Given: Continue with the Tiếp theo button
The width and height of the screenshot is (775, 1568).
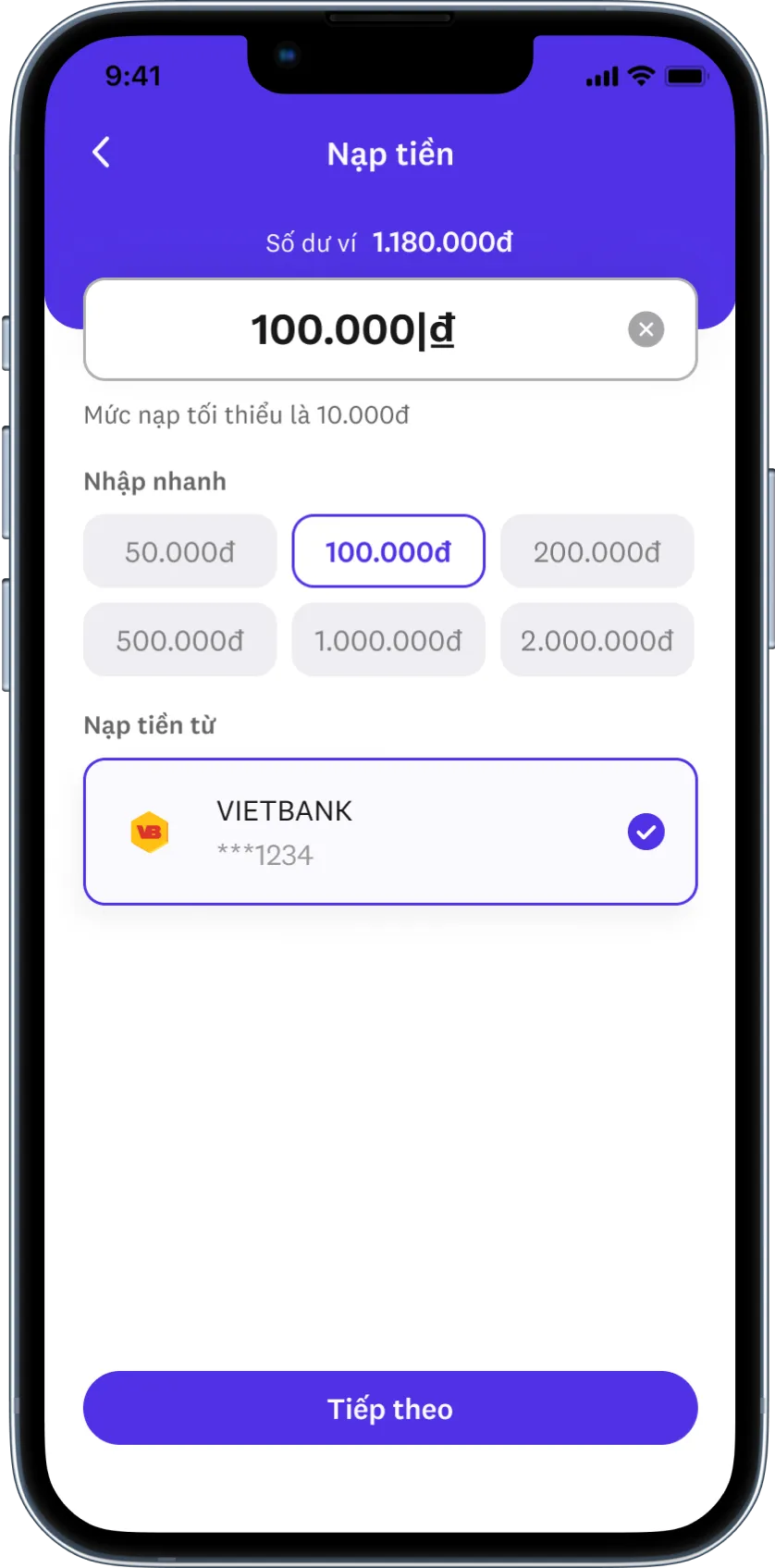Looking at the screenshot, I should coord(389,1408).
